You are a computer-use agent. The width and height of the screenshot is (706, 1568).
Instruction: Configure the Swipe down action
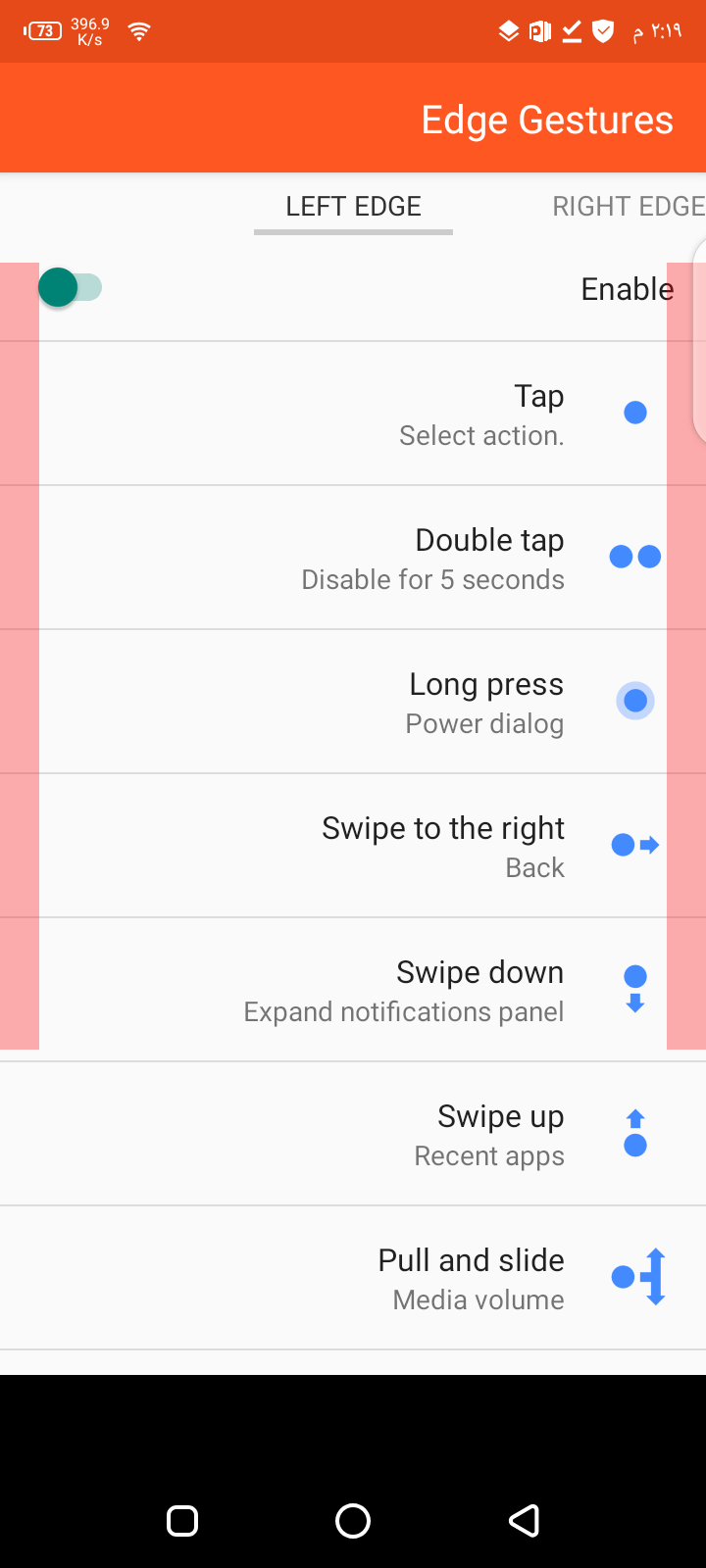click(x=353, y=990)
